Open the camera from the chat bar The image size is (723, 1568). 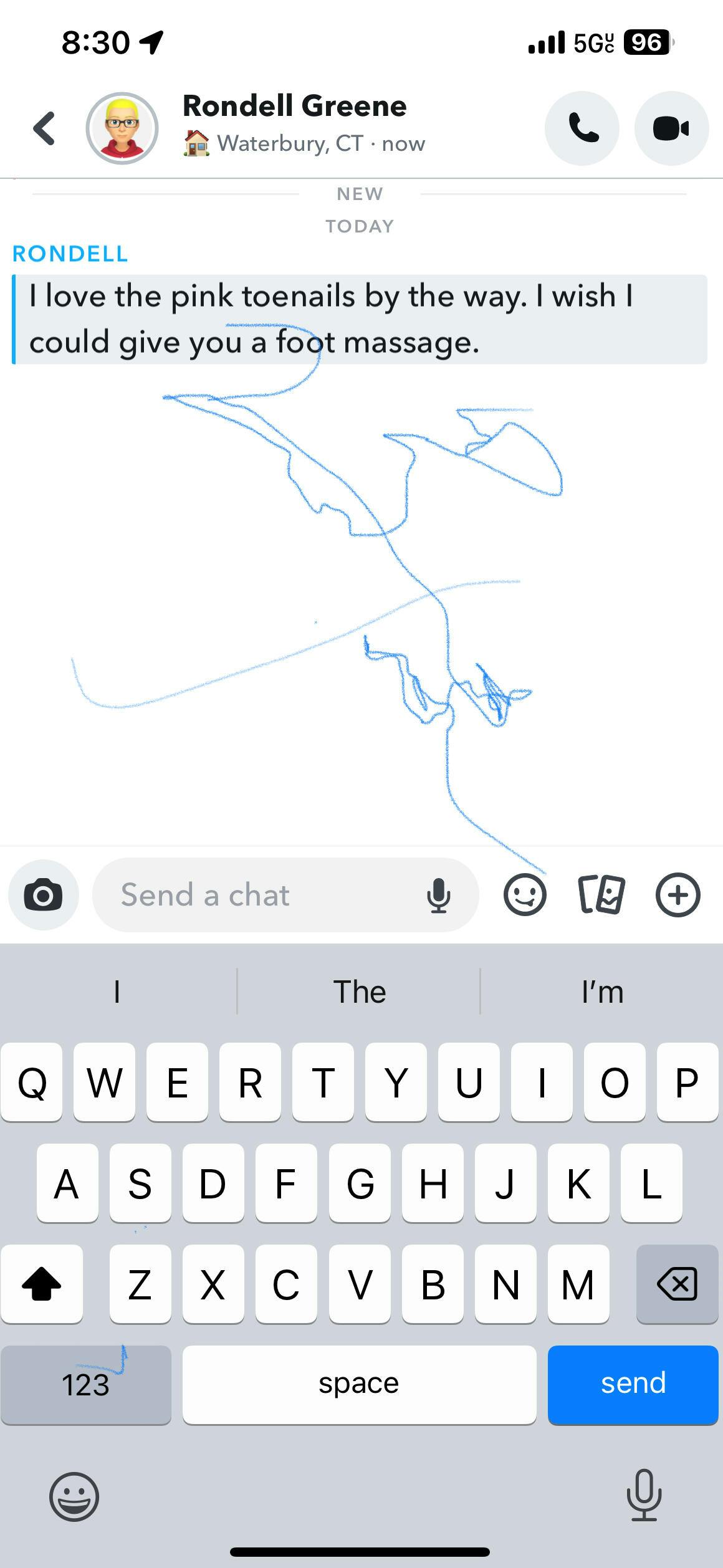[44, 895]
